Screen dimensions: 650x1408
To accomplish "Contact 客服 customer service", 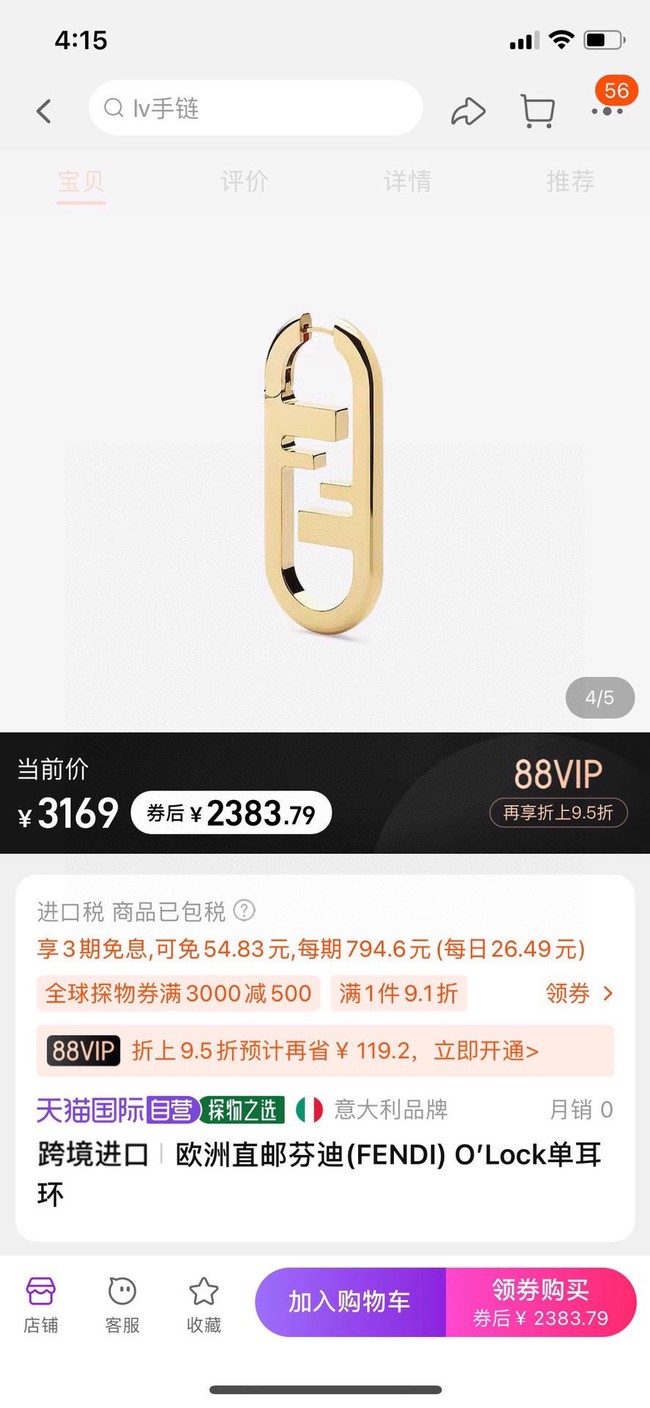I will 122,1304.
